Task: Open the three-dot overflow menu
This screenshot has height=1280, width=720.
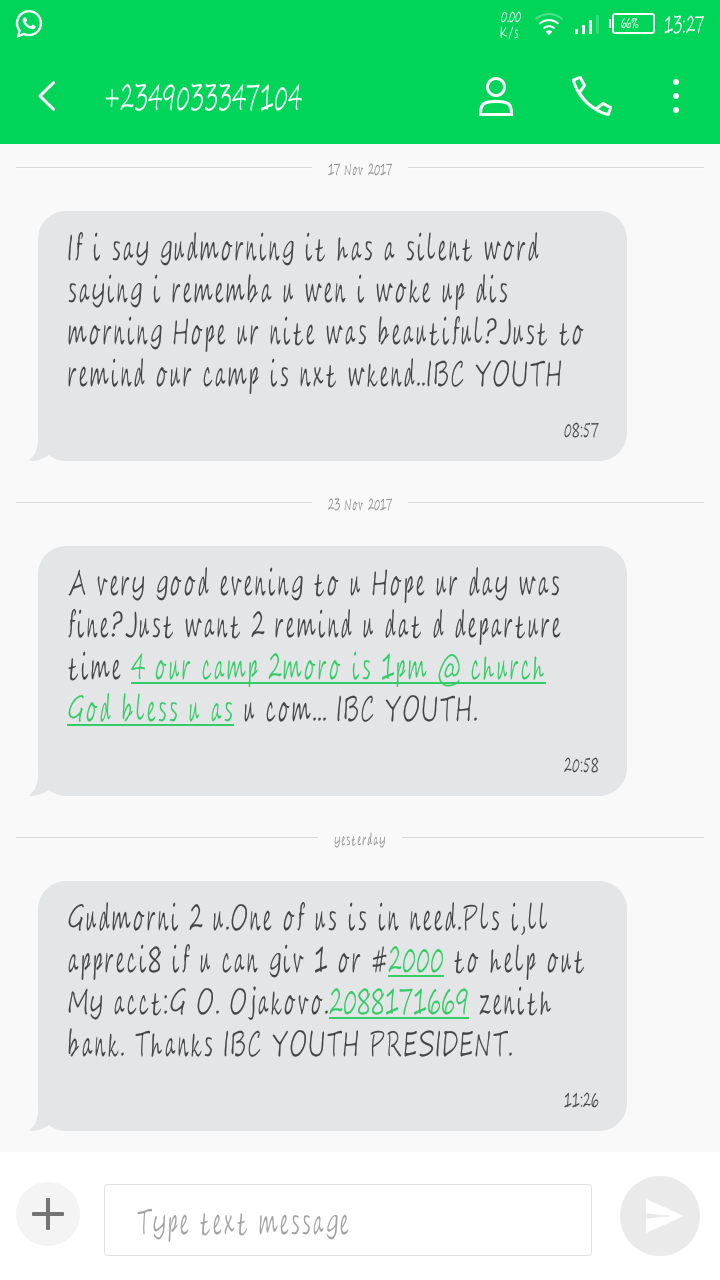Action: [676, 97]
